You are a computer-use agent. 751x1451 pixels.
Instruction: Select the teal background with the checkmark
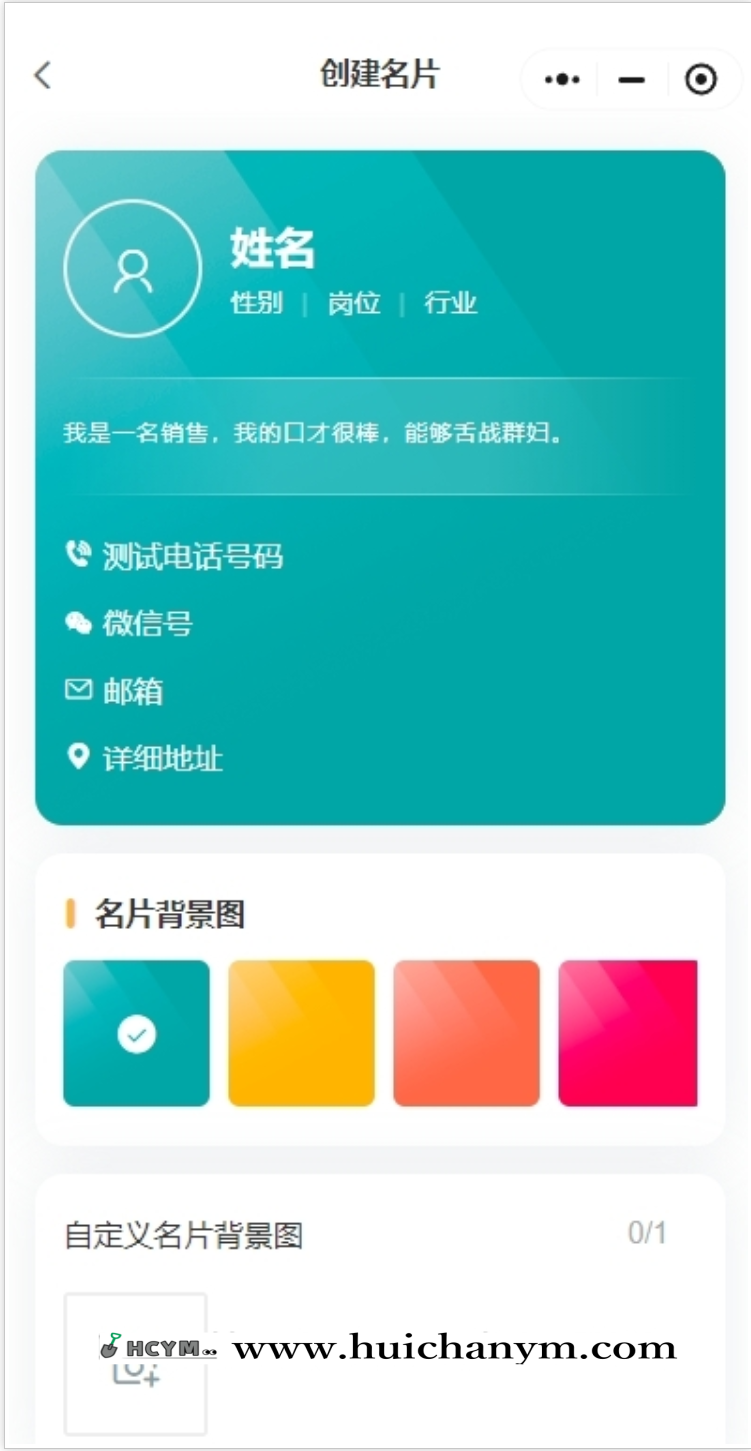coord(136,1032)
